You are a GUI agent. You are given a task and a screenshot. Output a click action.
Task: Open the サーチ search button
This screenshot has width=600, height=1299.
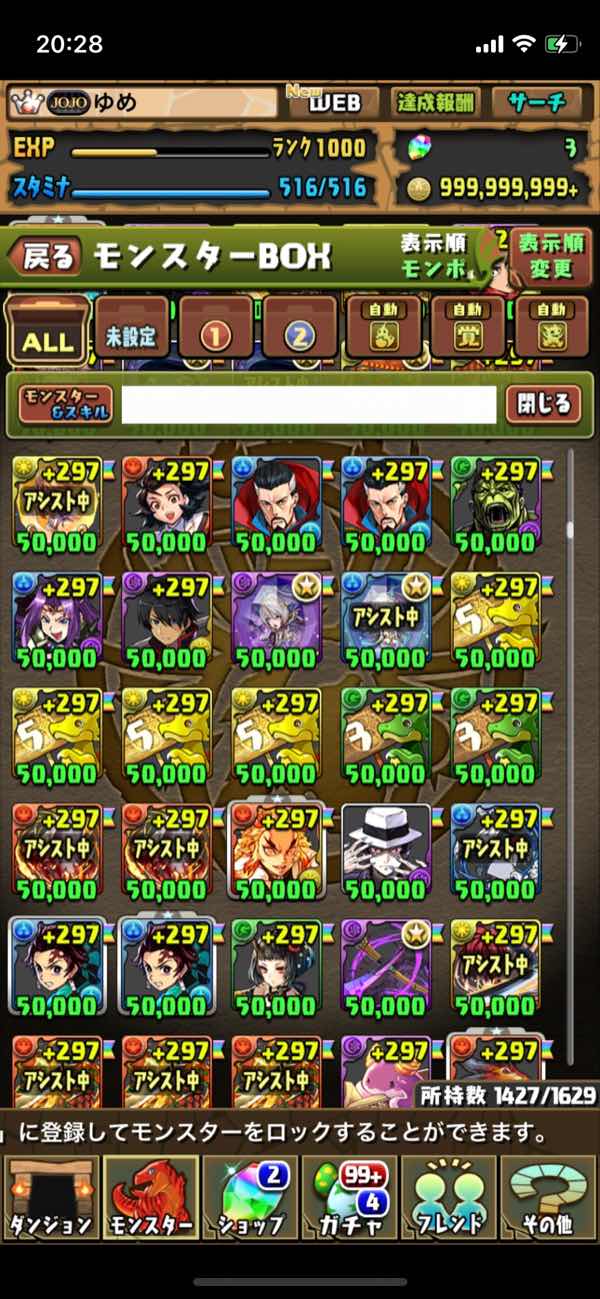[x=536, y=102]
